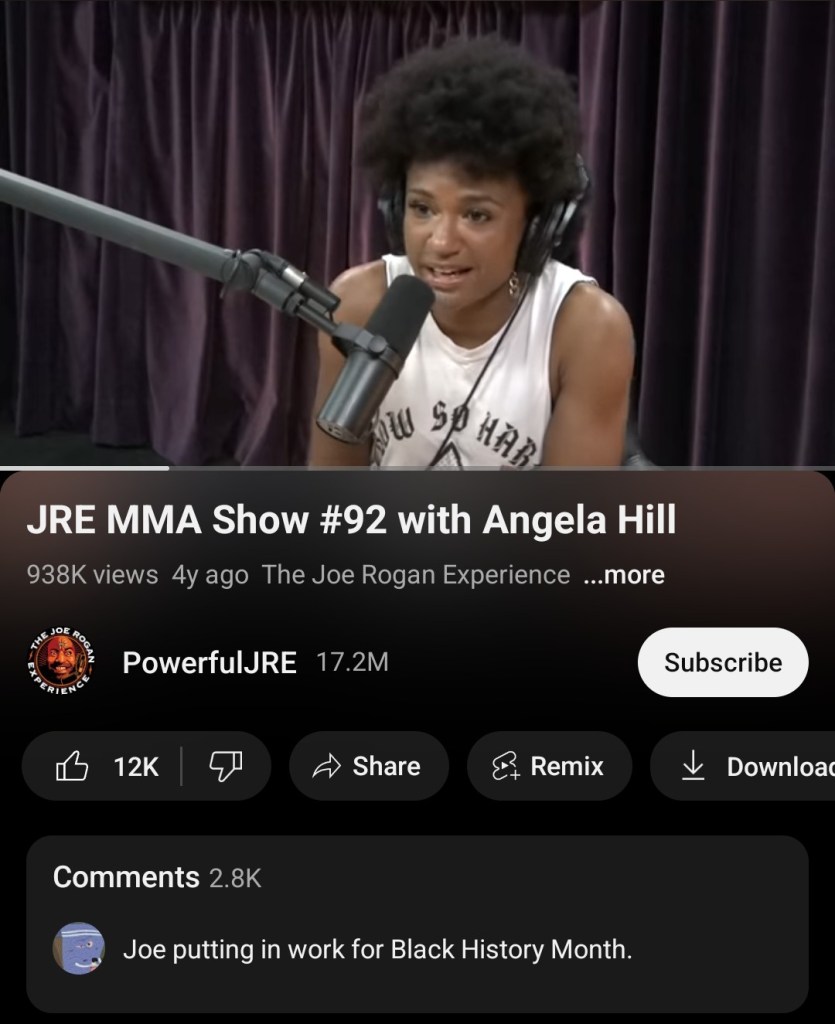Seek using the video progress bar
This screenshot has width=835, height=1024.
(x=417, y=467)
